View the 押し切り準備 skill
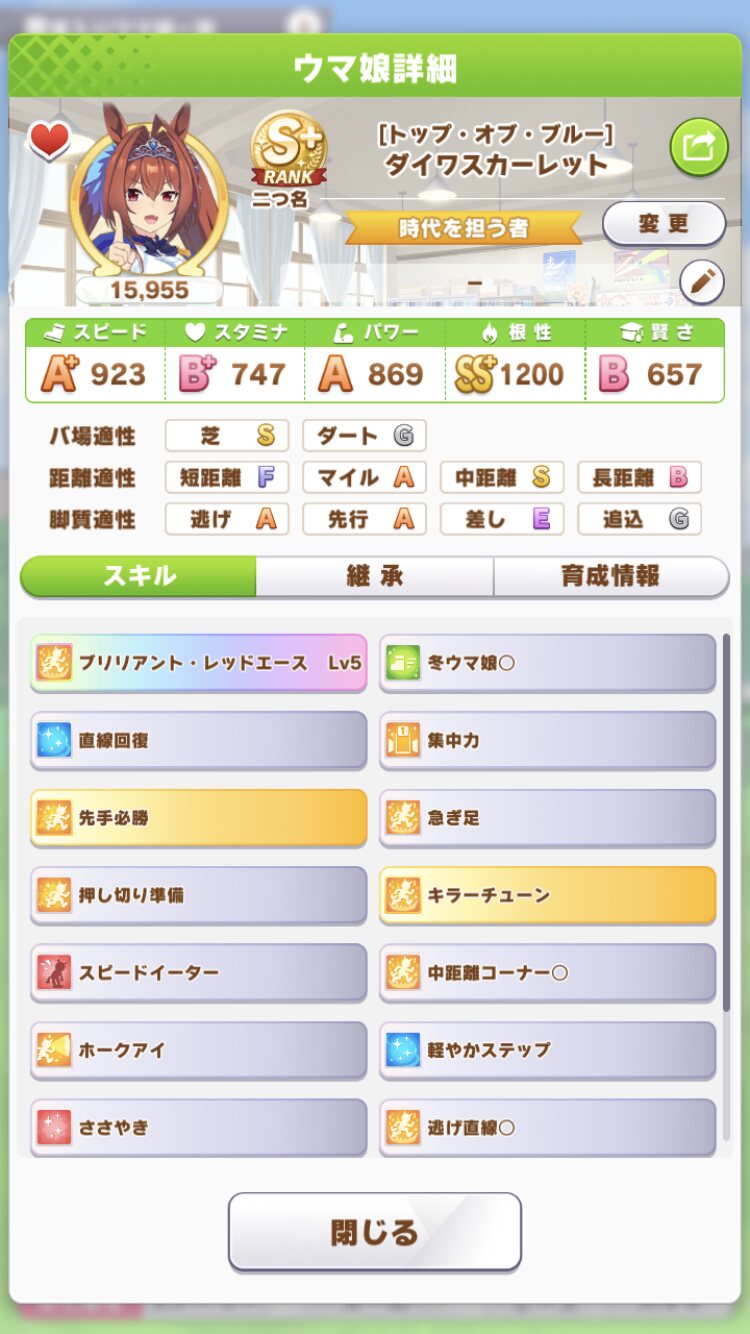Screen dimensions: 750x1334 coord(198,895)
